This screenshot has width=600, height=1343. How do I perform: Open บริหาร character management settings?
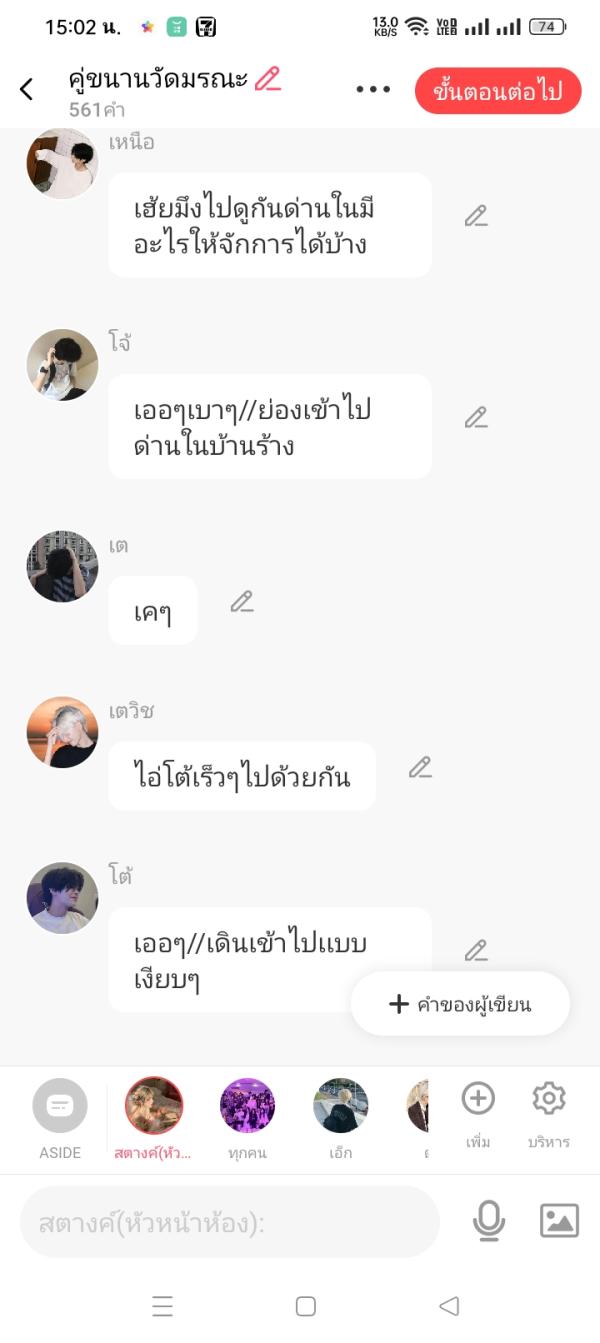click(x=548, y=1112)
